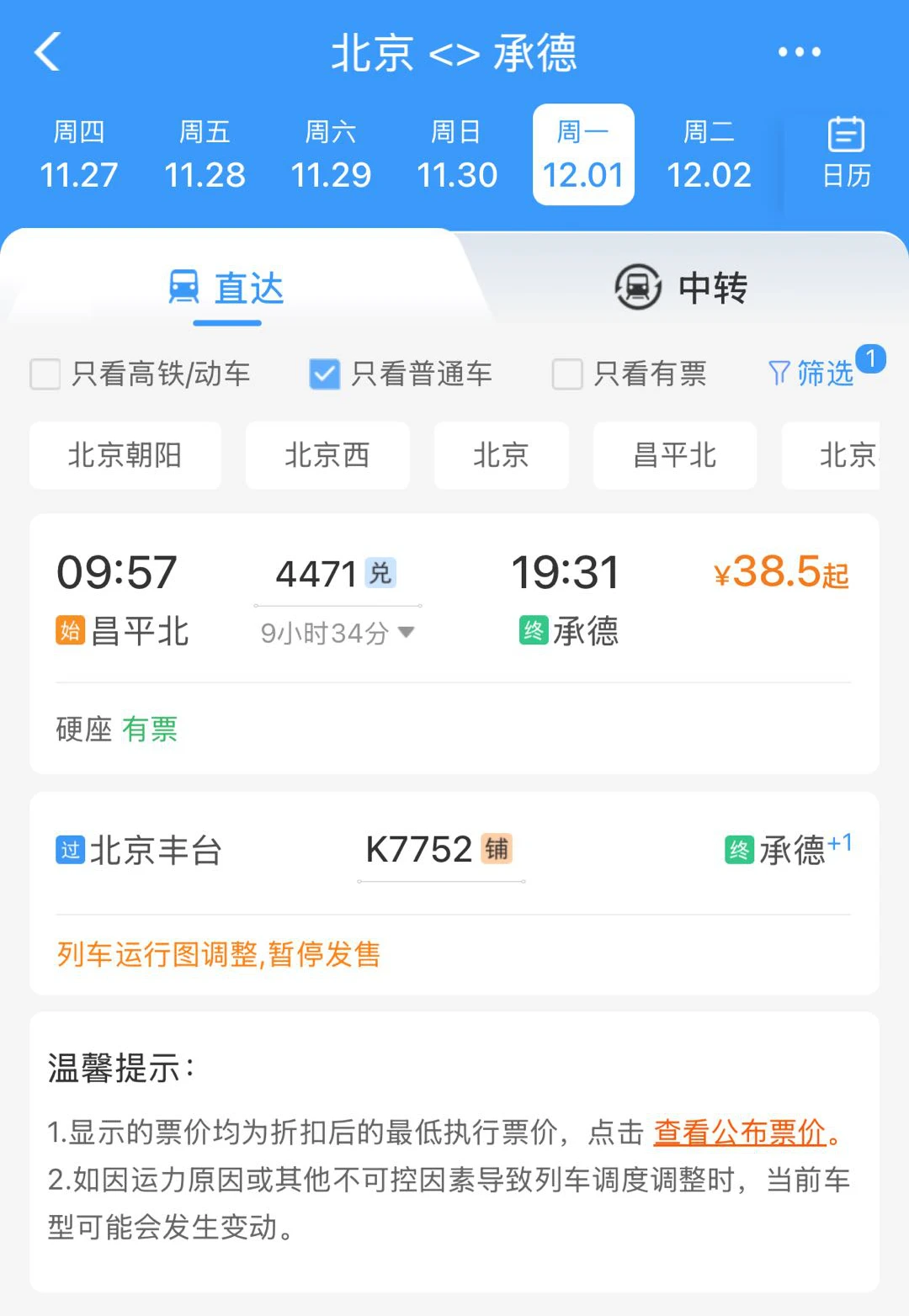Select Friday 11.28 date
Image resolution: width=909 pixels, height=1316 pixels.
(205, 155)
